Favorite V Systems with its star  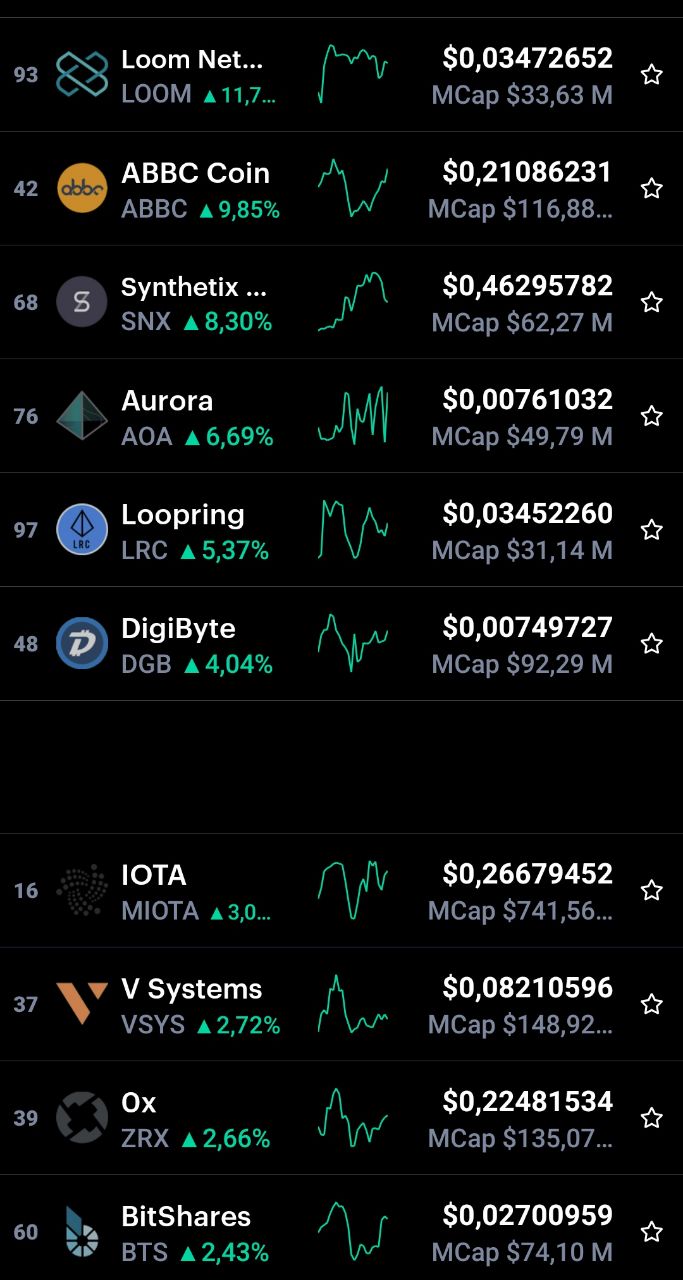tap(652, 1004)
